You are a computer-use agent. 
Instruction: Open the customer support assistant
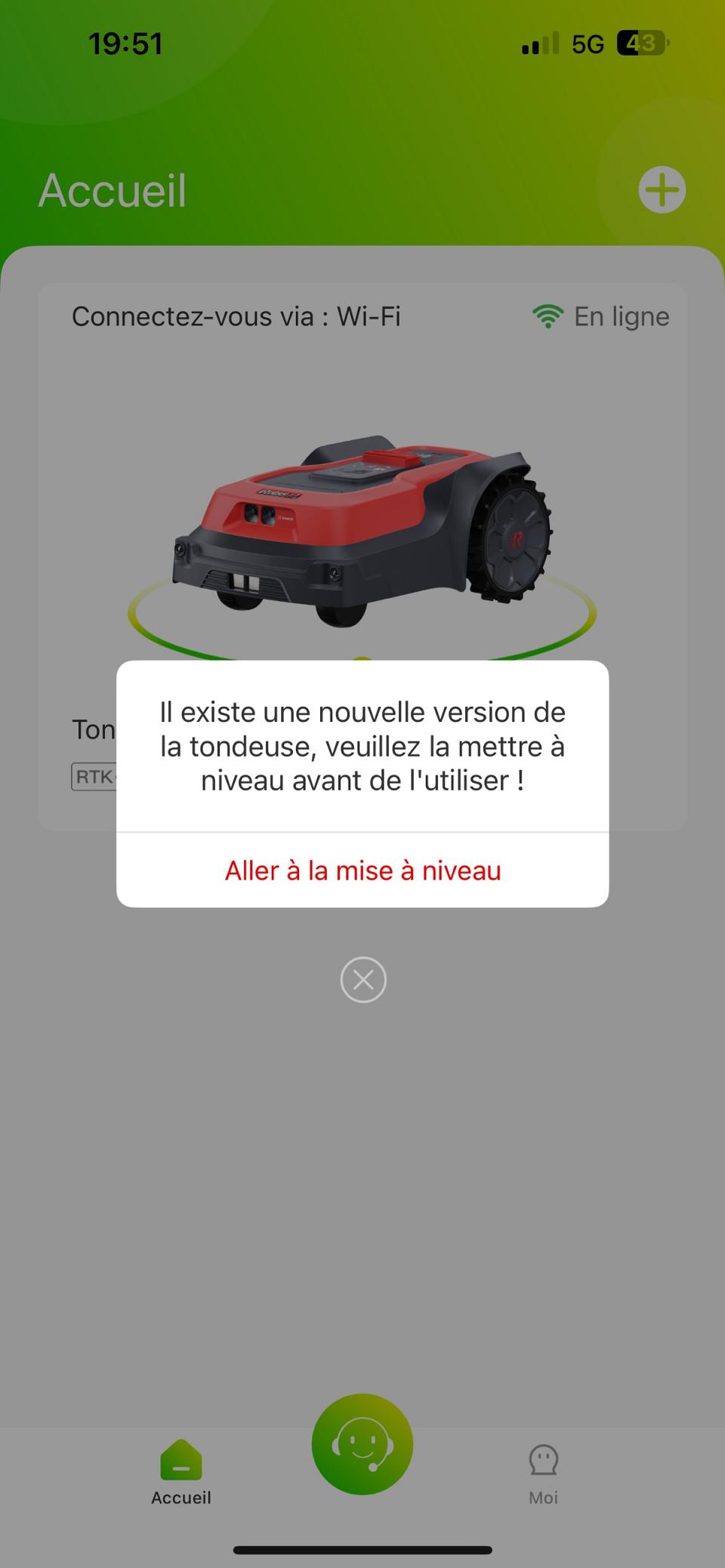coord(362,1444)
